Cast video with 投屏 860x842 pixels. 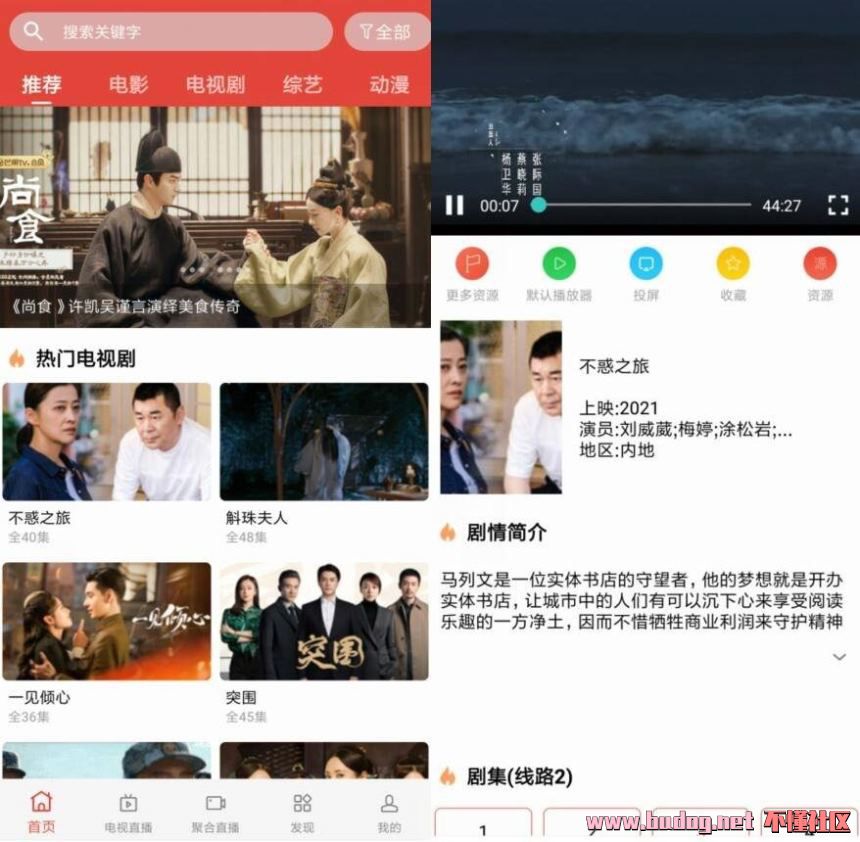646,265
